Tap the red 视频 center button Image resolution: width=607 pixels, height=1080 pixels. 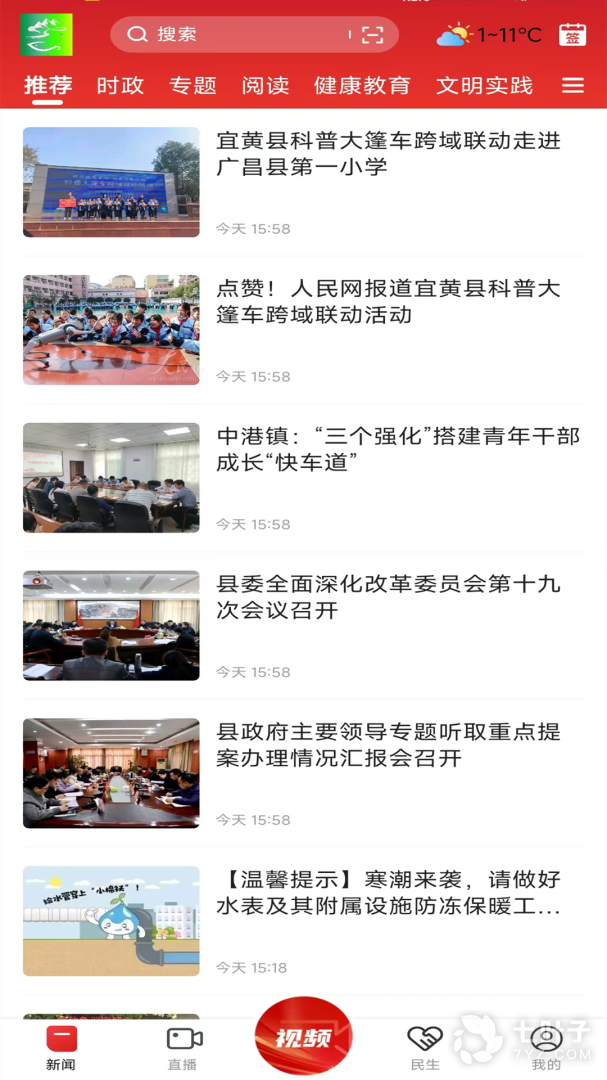[x=303, y=1038]
